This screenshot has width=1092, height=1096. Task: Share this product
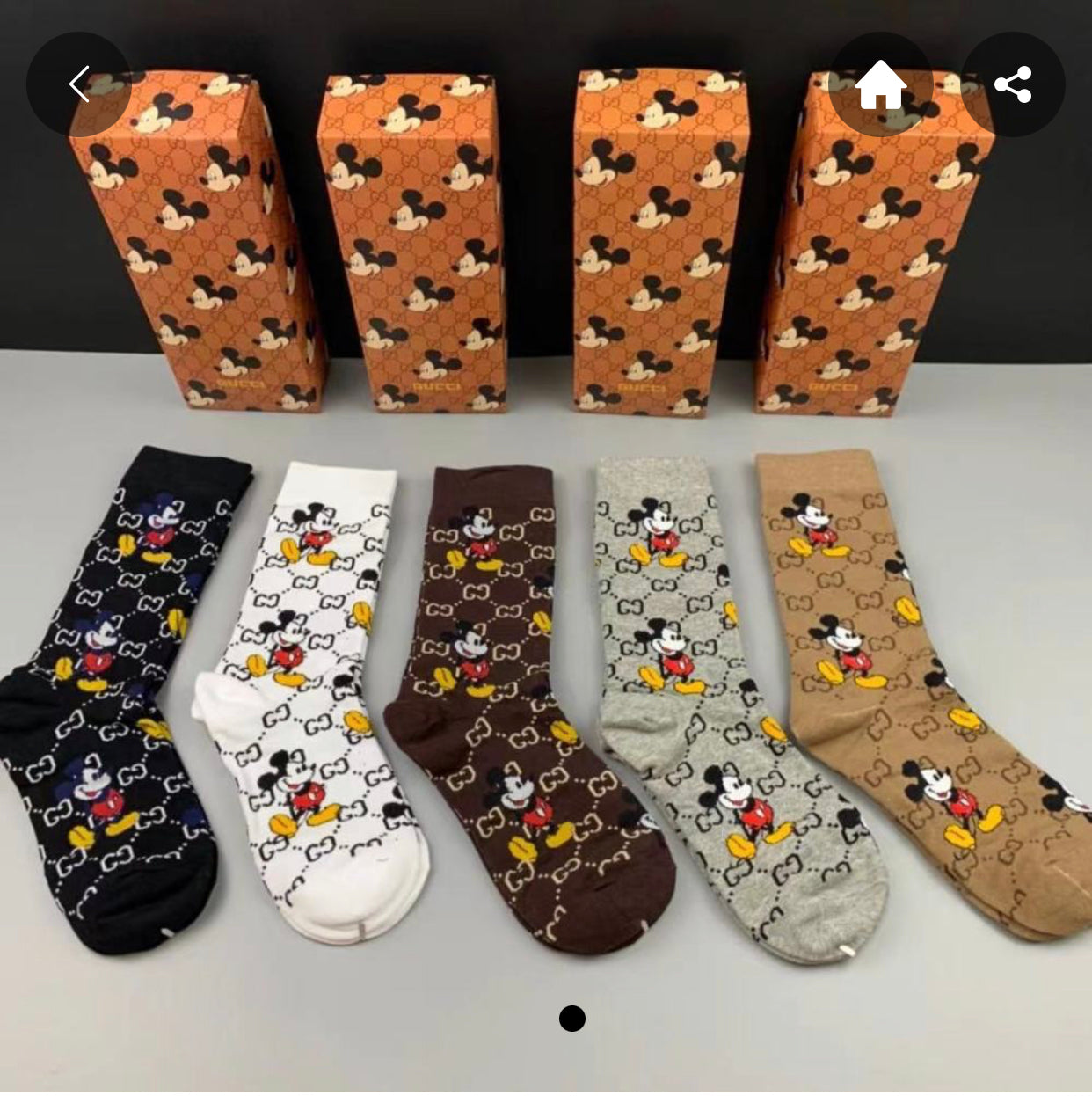pyautogui.click(x=1013, y=84)
